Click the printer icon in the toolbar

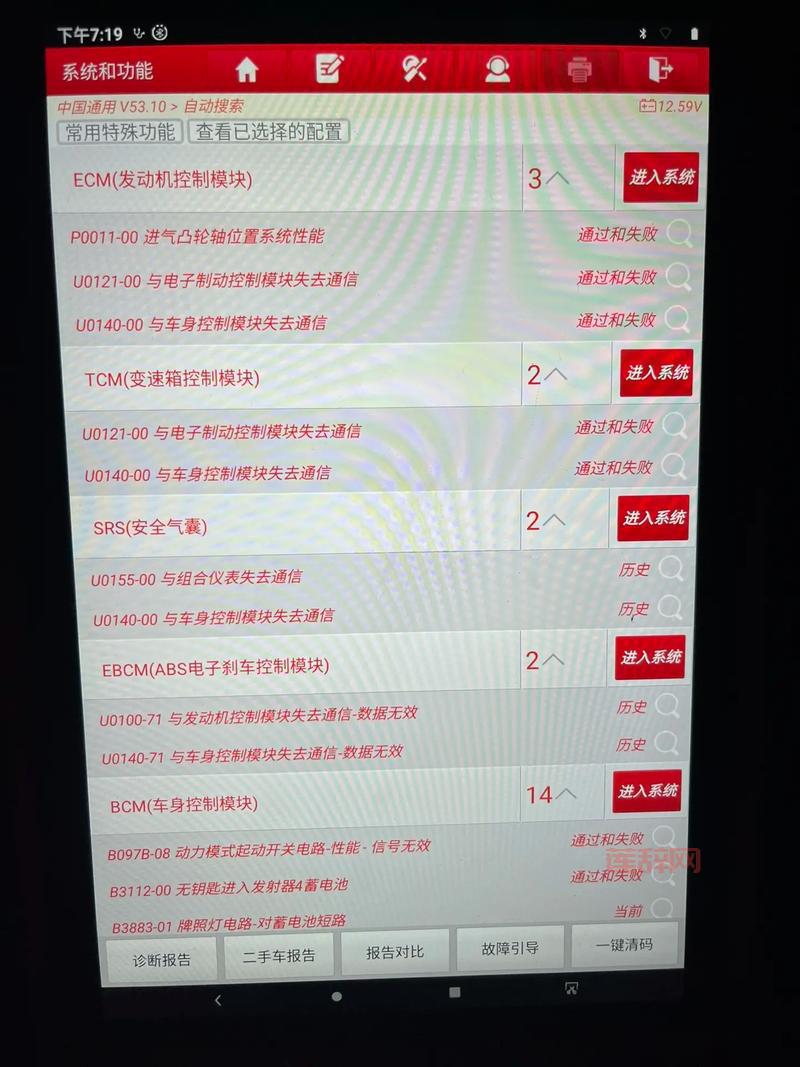(580, 70)
